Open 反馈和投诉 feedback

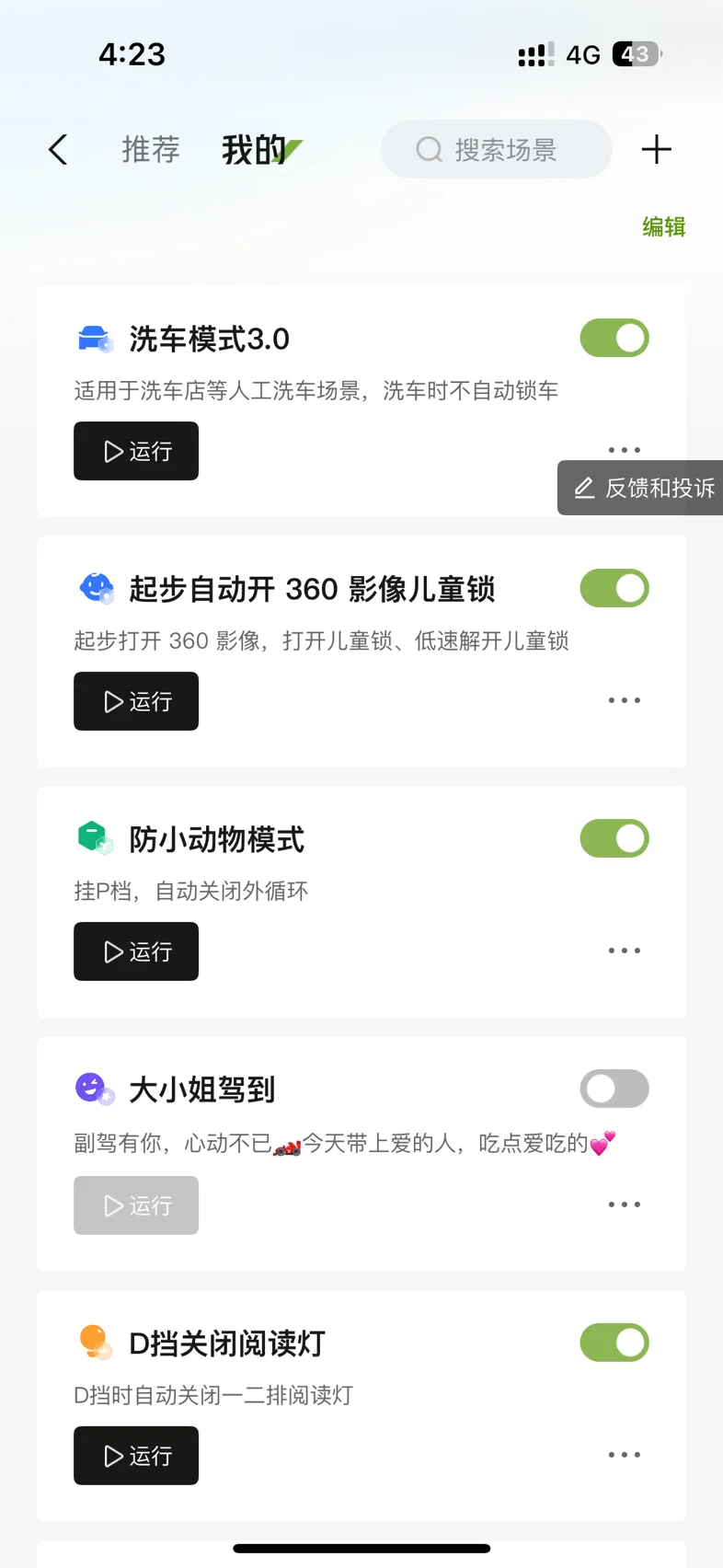click(644, 488)
